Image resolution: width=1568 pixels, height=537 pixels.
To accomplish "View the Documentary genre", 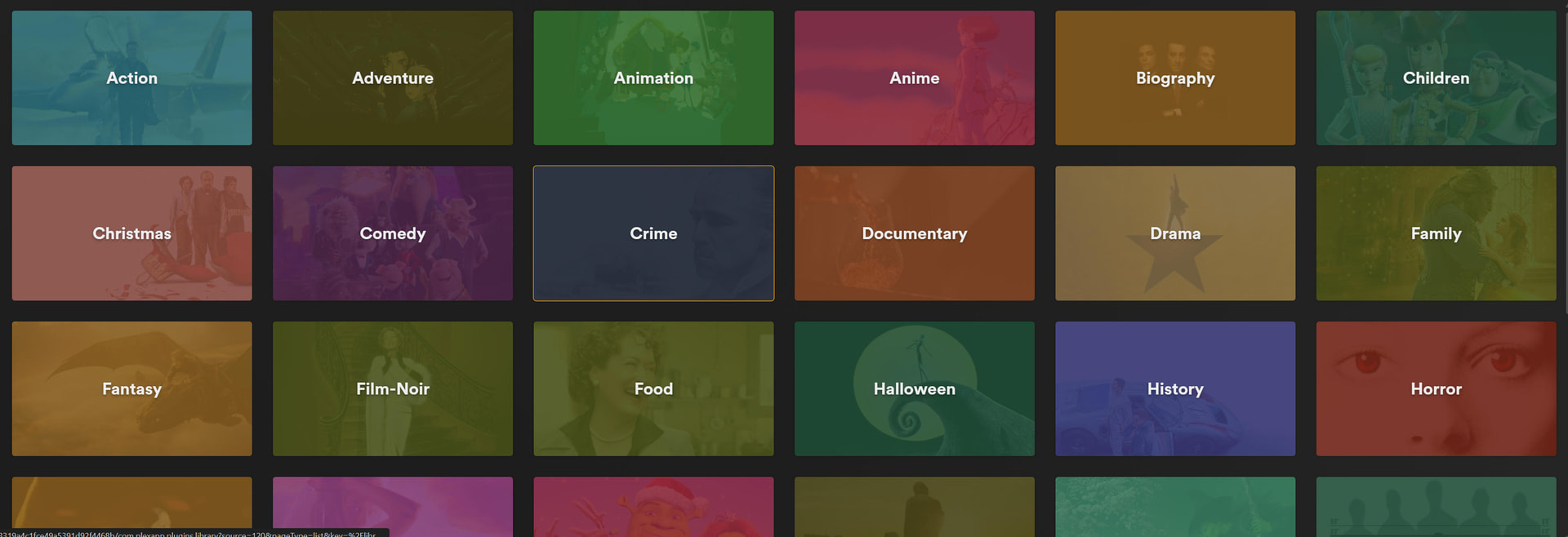I will [x=914, y=233].
